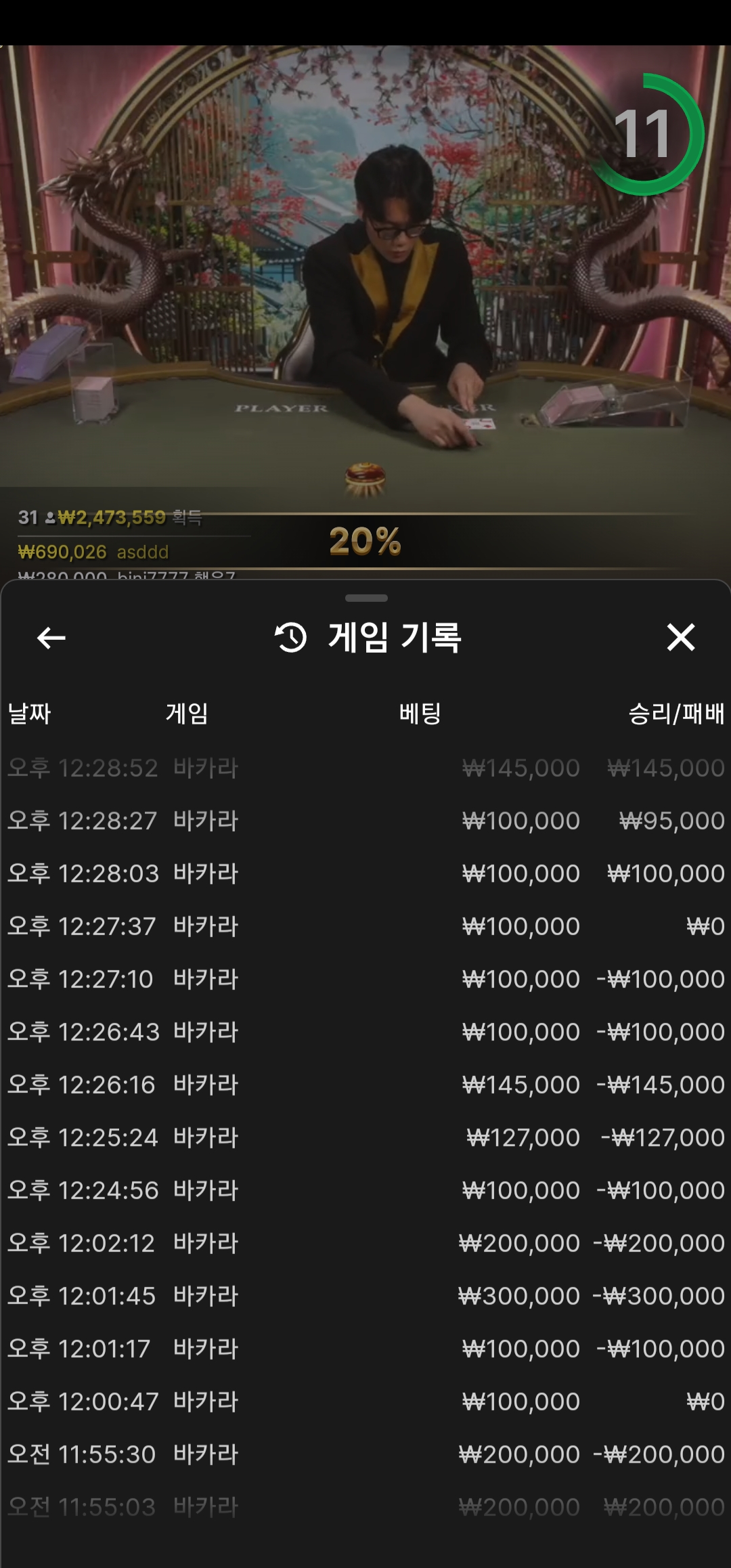Open the 오후 12:28:27 바카라 record
The image size is (731, 1568).
[365, 821]
